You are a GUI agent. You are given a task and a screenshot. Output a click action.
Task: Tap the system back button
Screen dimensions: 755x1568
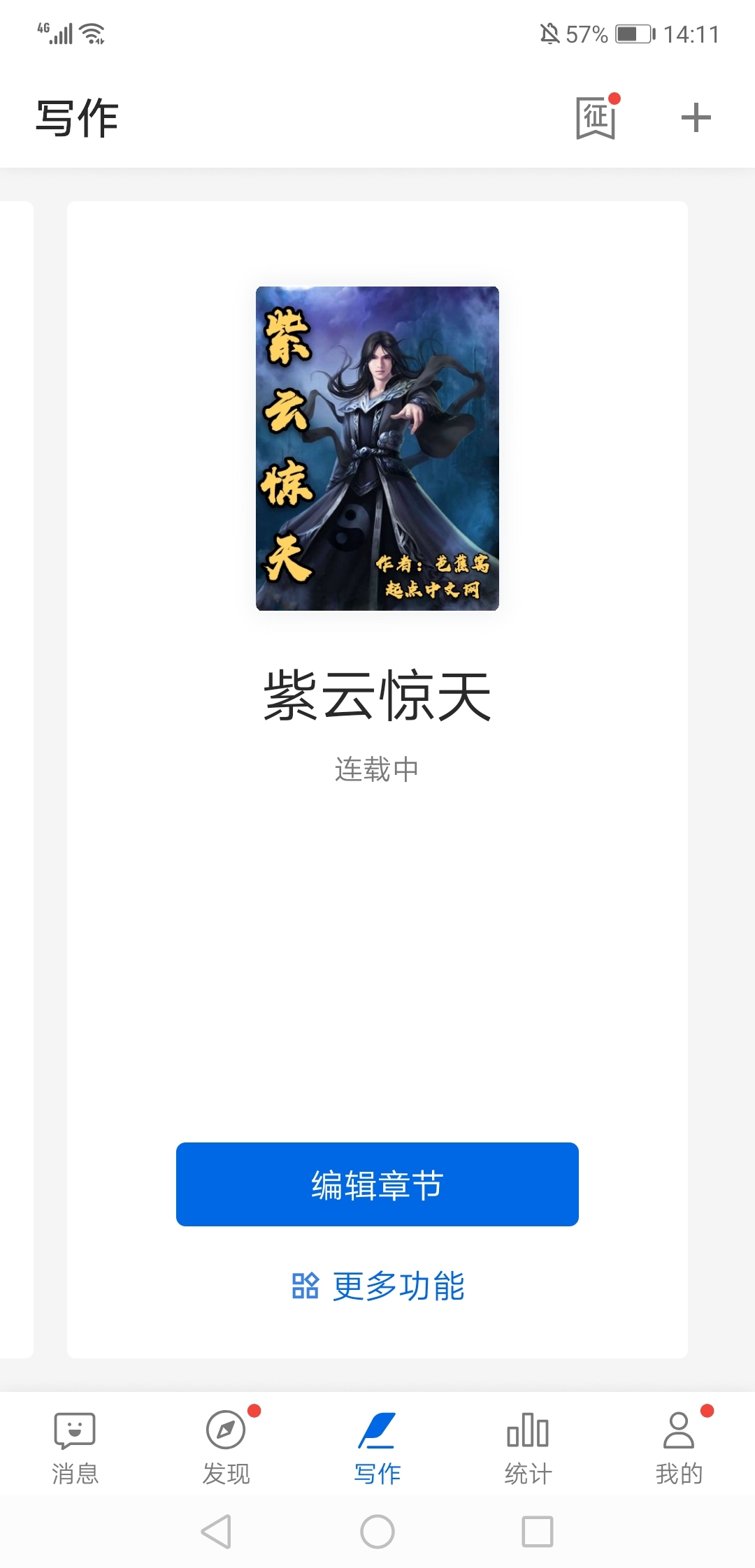[216, 1532]
